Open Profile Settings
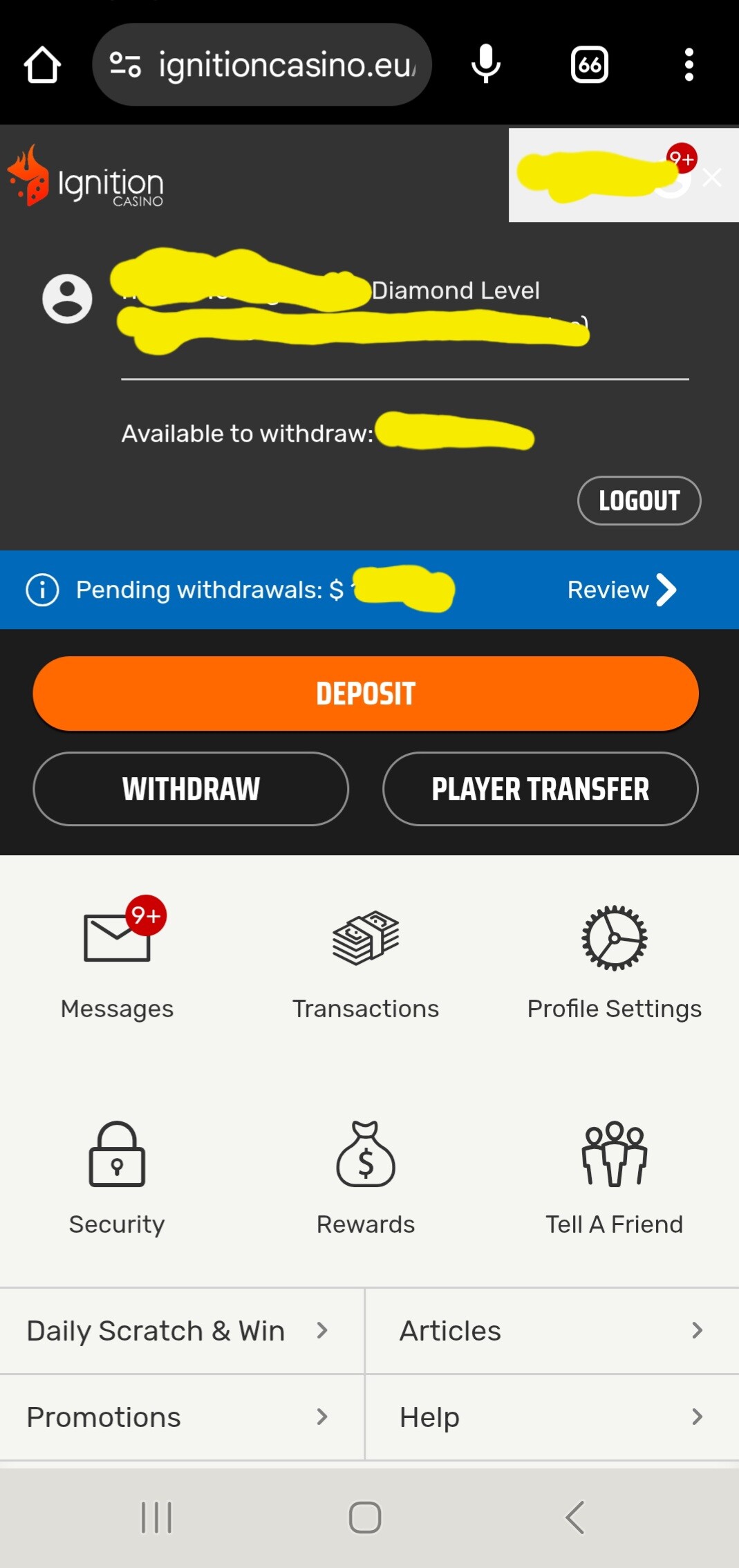Screen dimensions: 739x1568 pyautogui.click(x=615, y=962)
